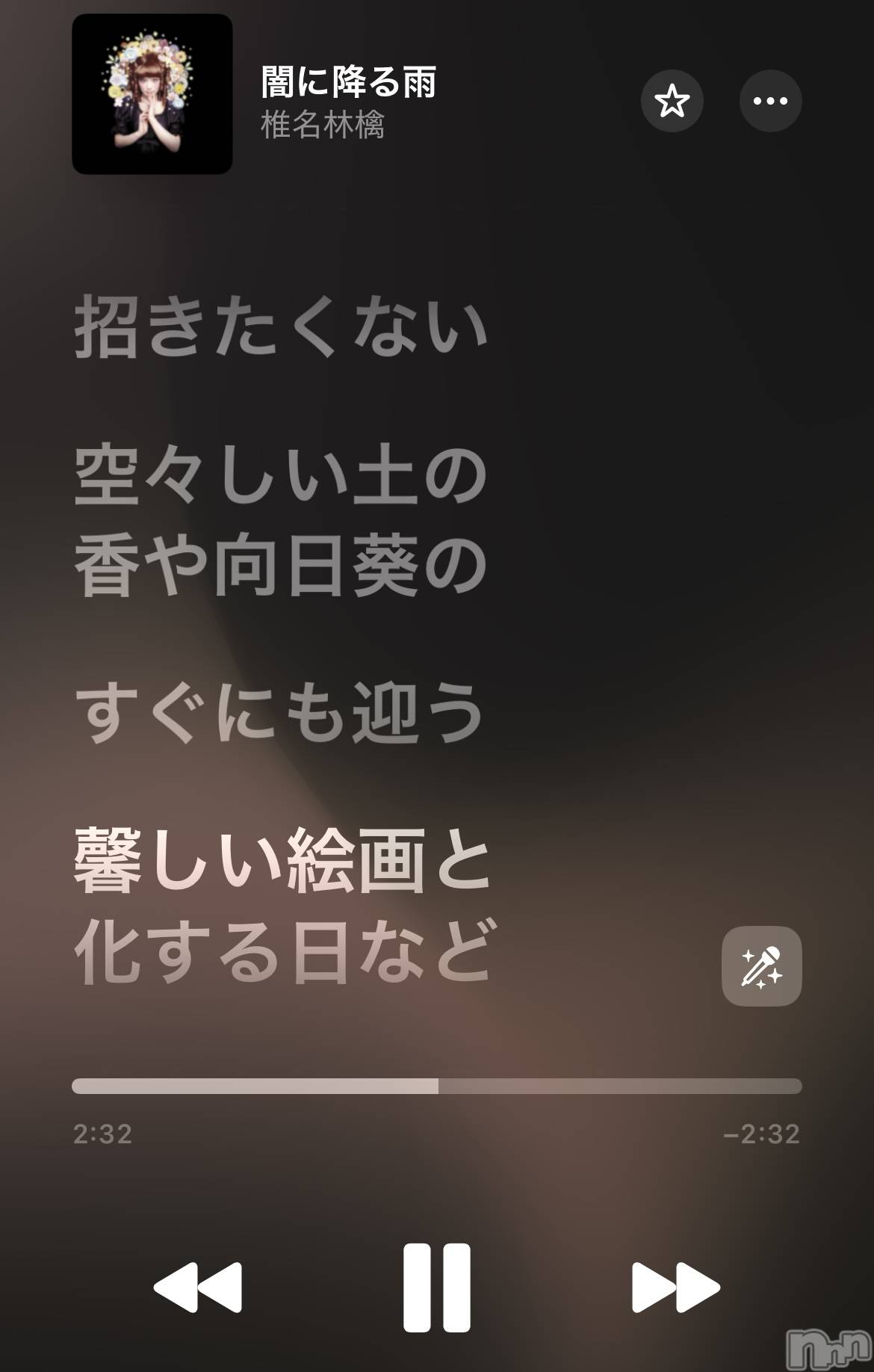874x1372 pixels.
Task: Tap the playback progress bar
Action: (437, 1086)
